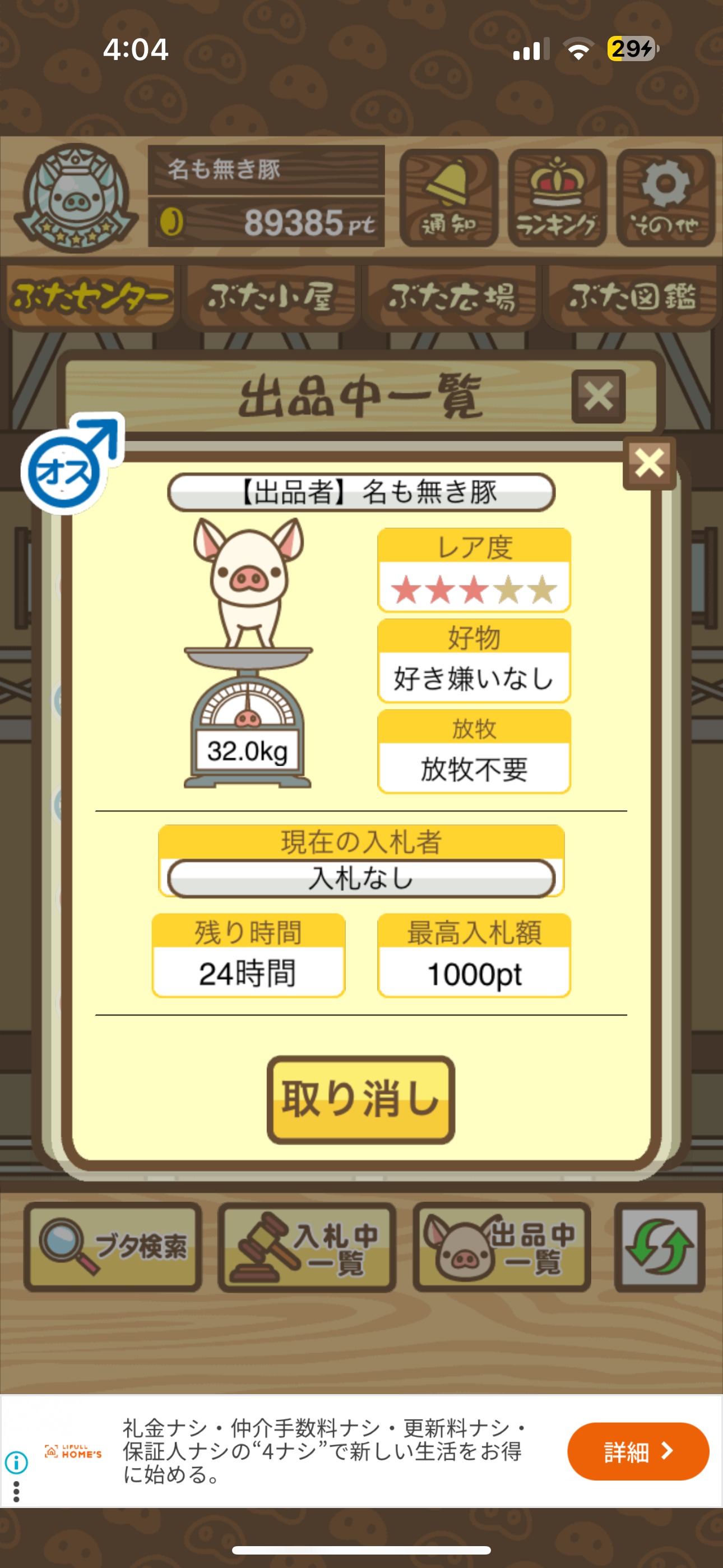Open the 詳細 ad button

coord(638,1452)
